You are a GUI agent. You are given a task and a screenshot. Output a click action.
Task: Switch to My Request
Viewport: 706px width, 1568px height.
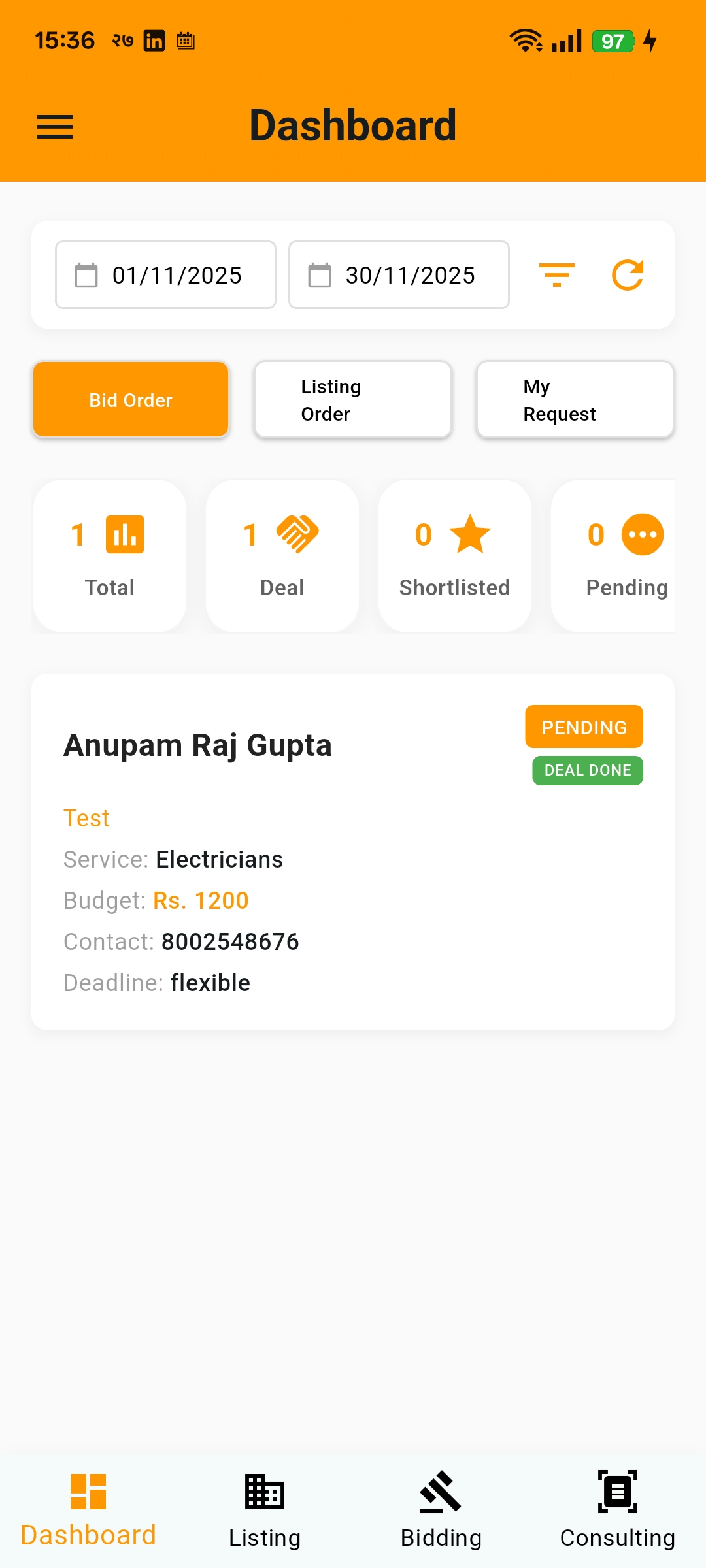click(575, 400)
